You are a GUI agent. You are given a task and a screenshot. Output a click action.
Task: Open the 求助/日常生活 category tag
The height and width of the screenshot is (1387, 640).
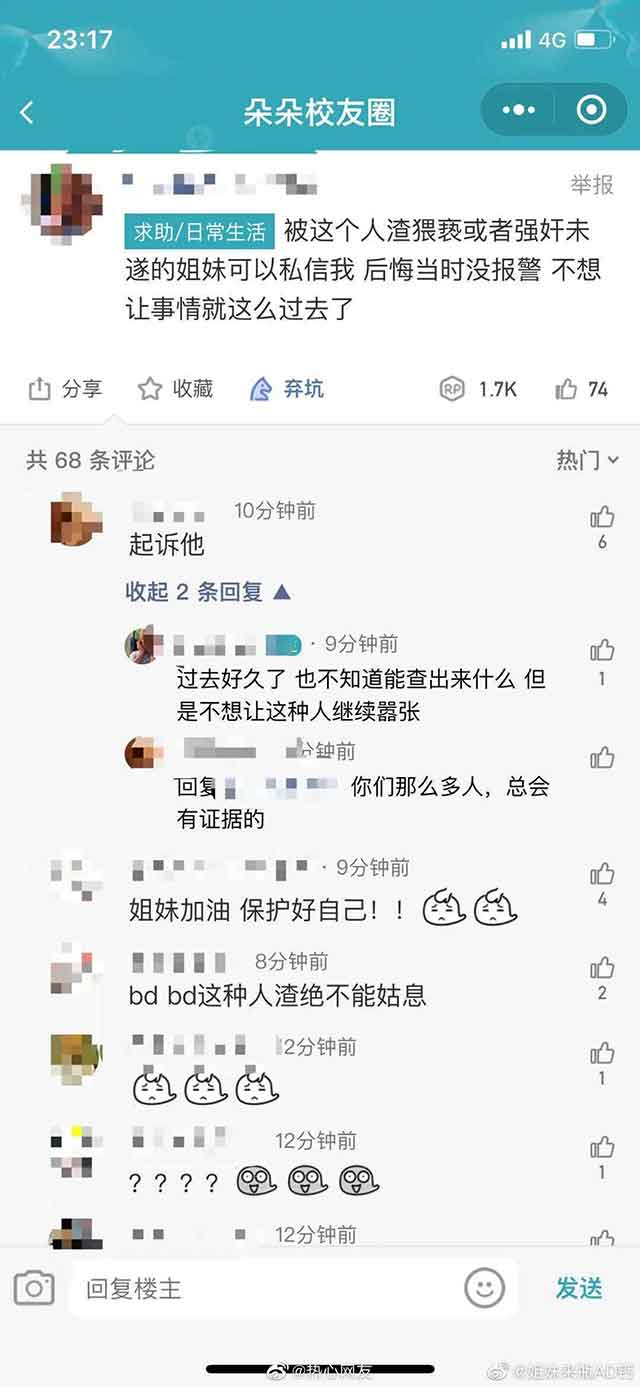click(x=201, y=232)
